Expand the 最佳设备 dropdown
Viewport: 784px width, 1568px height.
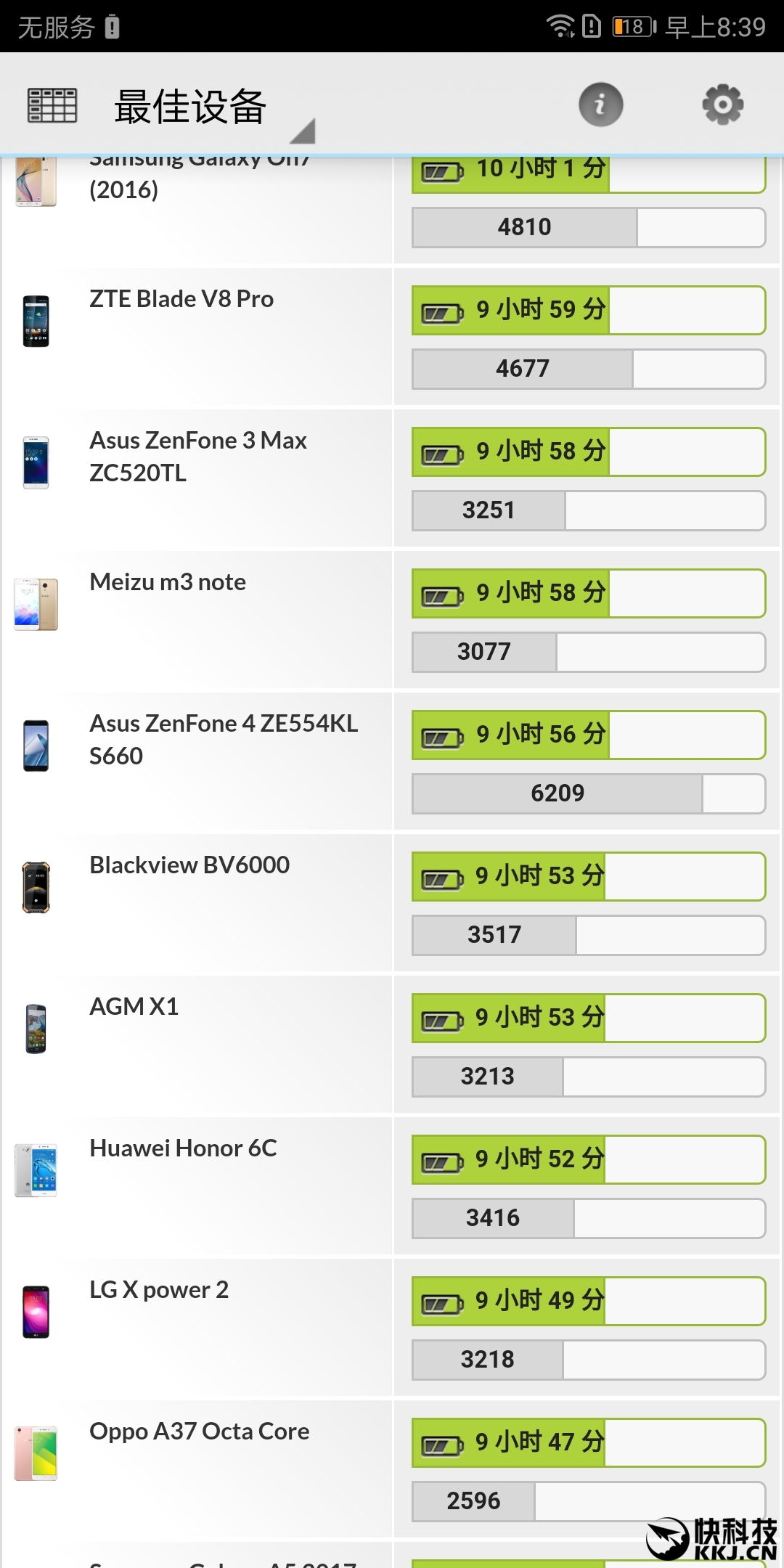click(x=214, y=107)
